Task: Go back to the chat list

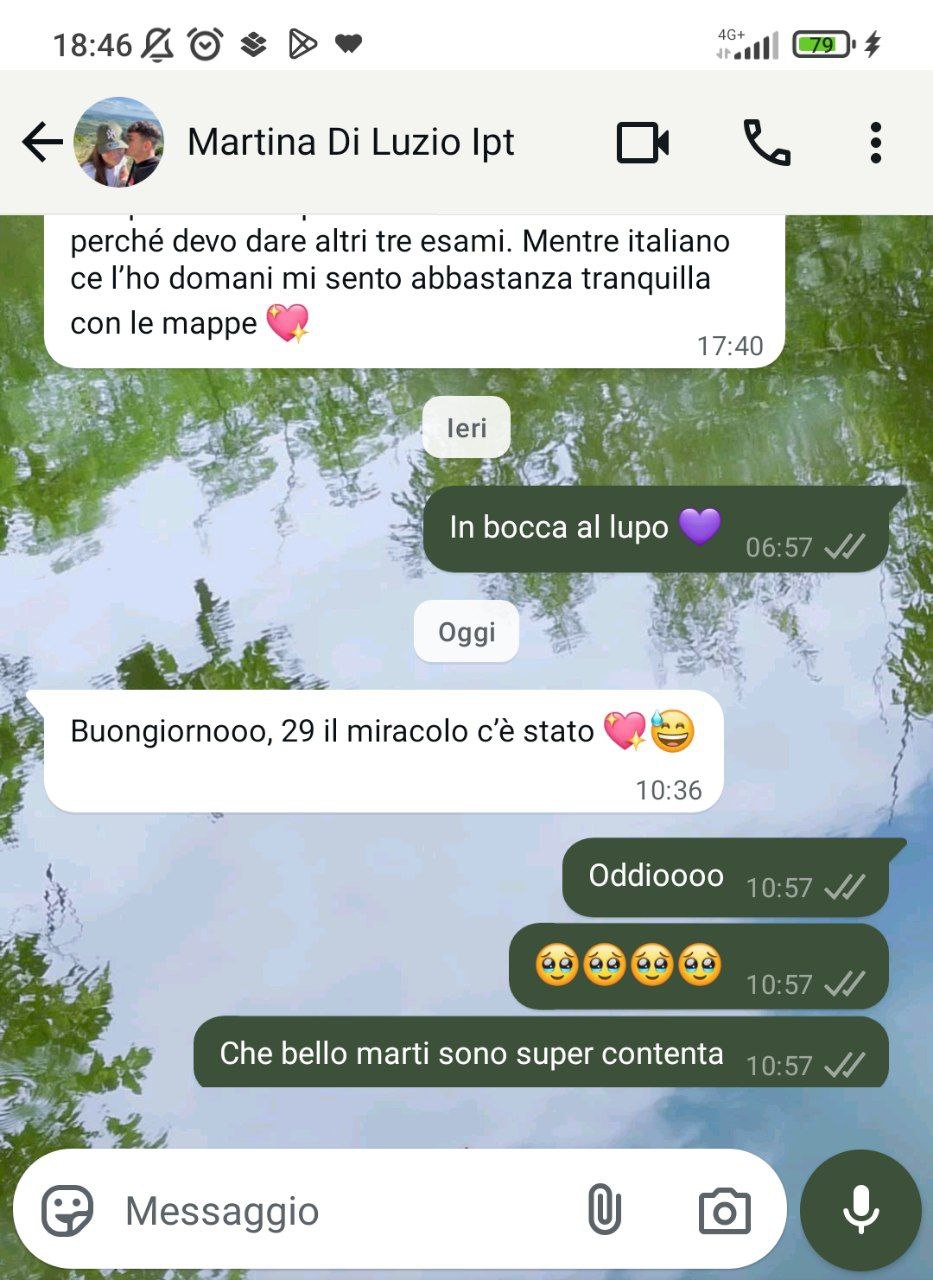Action: (41, 143)
